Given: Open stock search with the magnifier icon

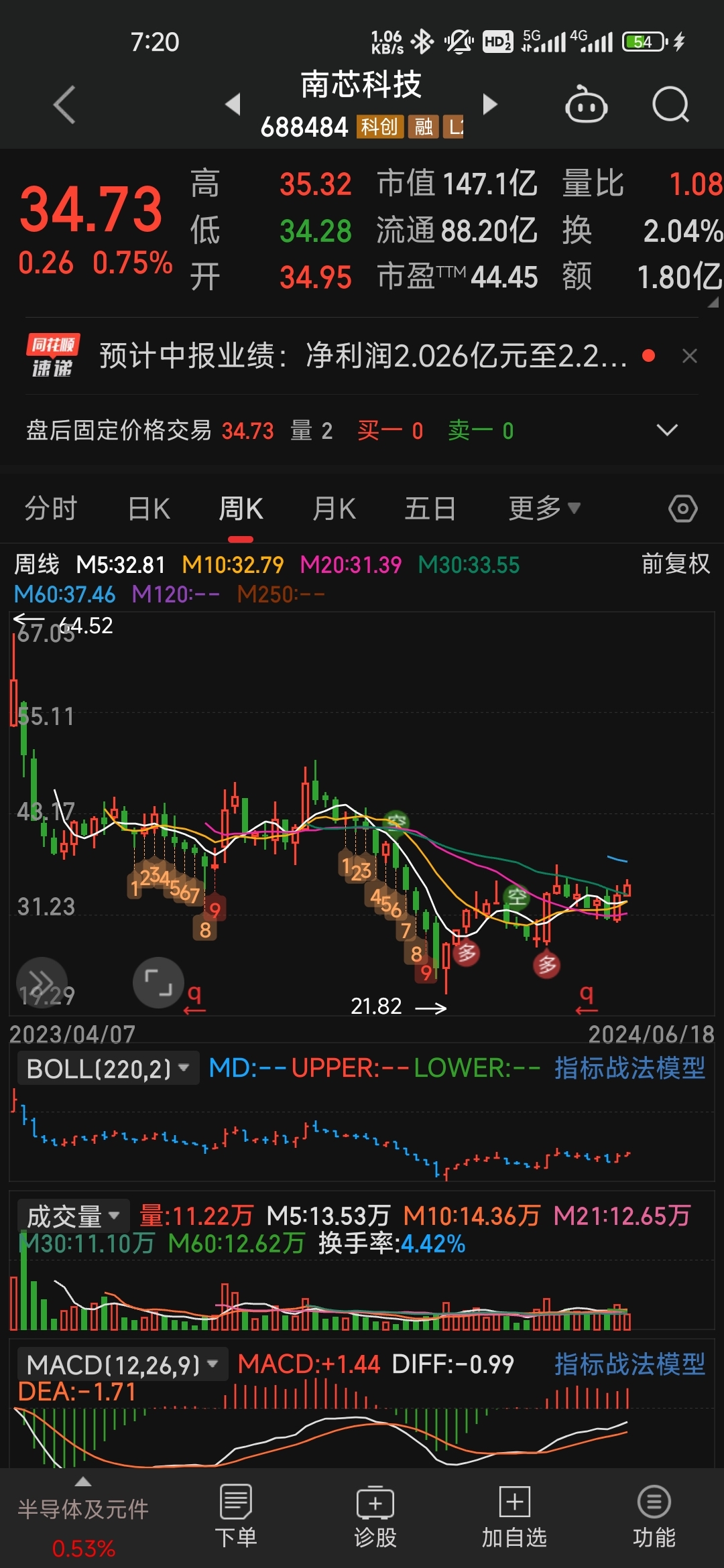Looking at the screenshot, I should [669, 104].
